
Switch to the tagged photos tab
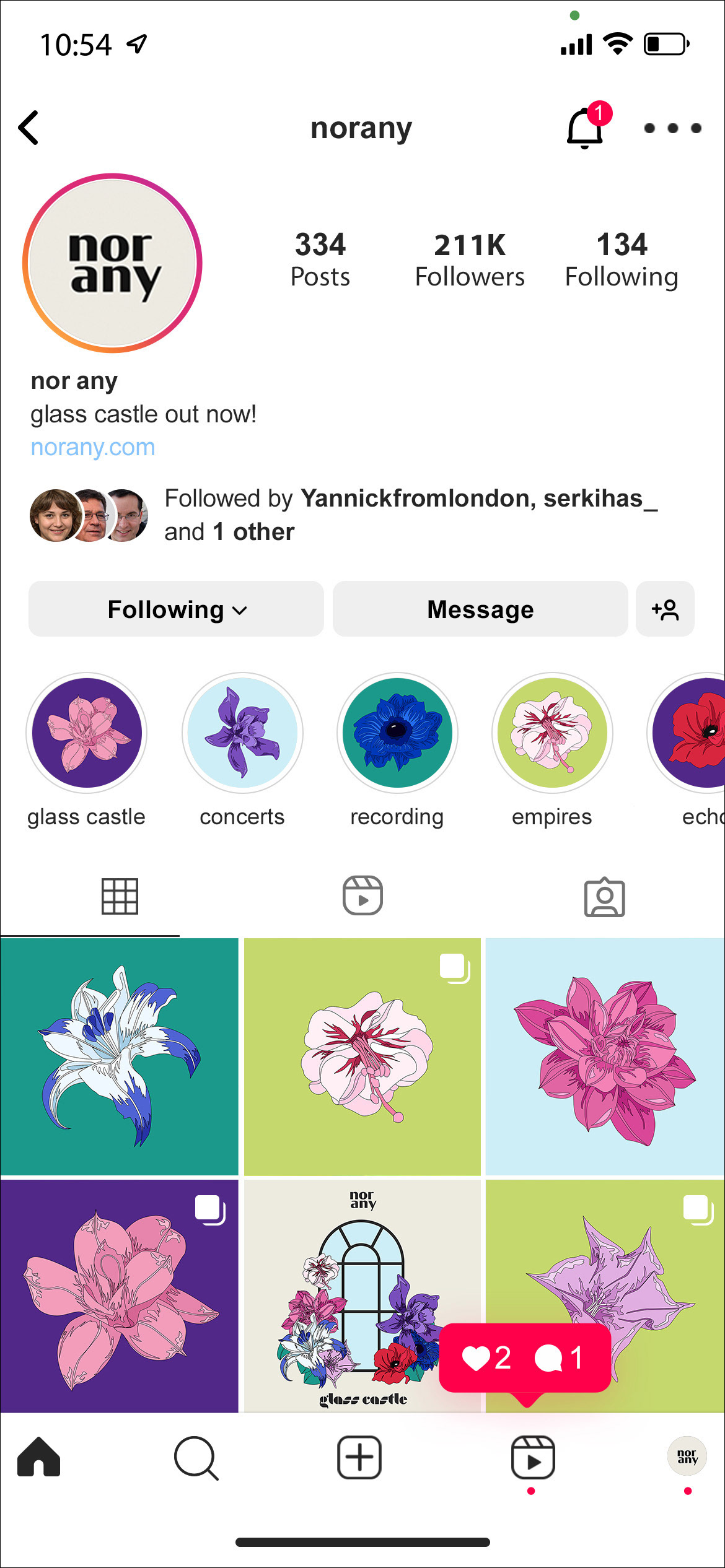pyautogui.click(x=605, y=897)
